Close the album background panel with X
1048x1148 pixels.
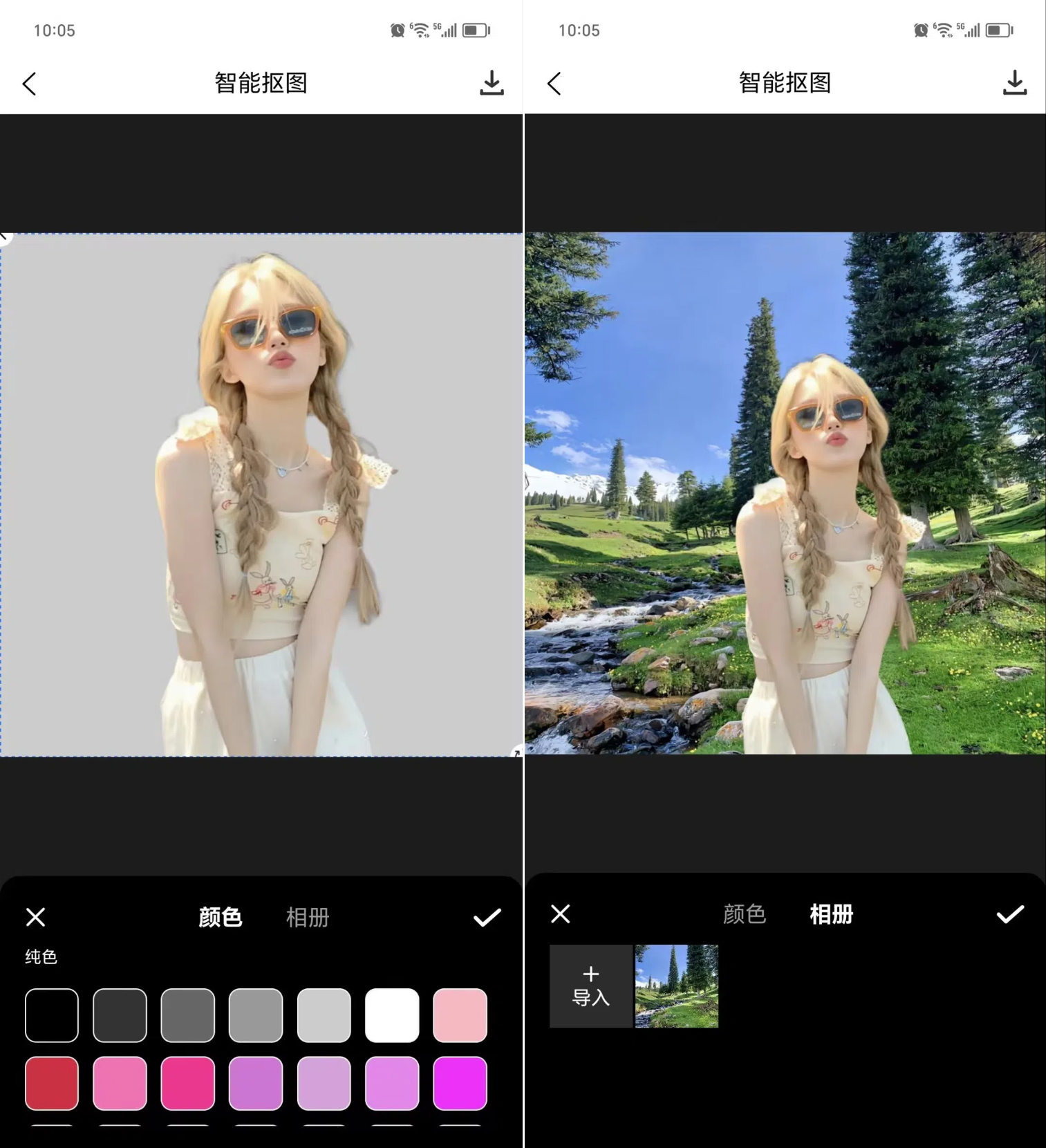(x=561, y=914)
